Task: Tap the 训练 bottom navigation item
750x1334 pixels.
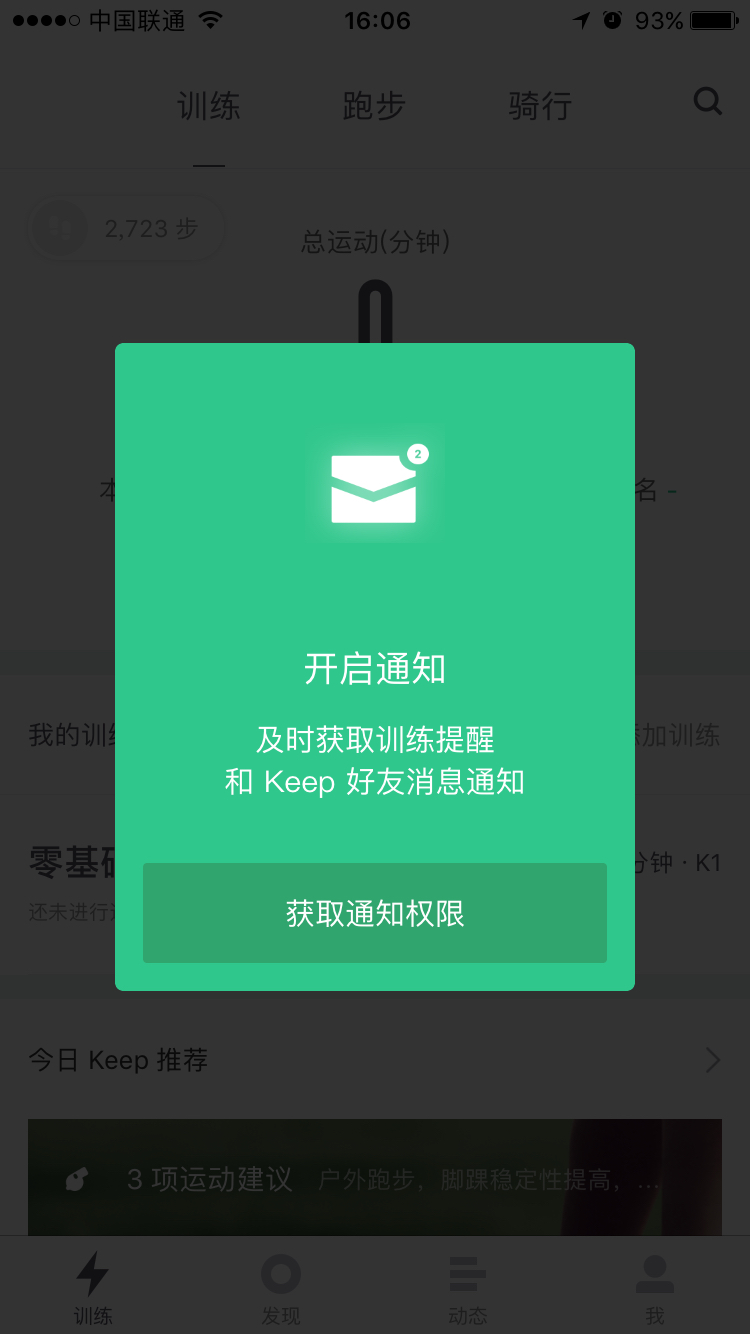Action: (x=93, y=1288)
